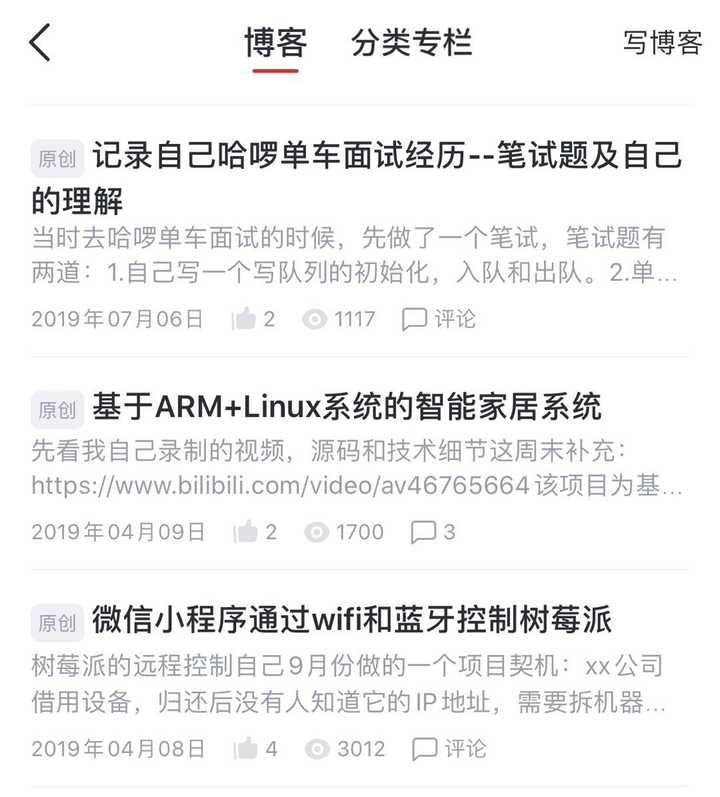This screenshot has width=720, height=797.
Task: Comment on the 微信小程序控制树莓派 post
Action: click(449, 747)
